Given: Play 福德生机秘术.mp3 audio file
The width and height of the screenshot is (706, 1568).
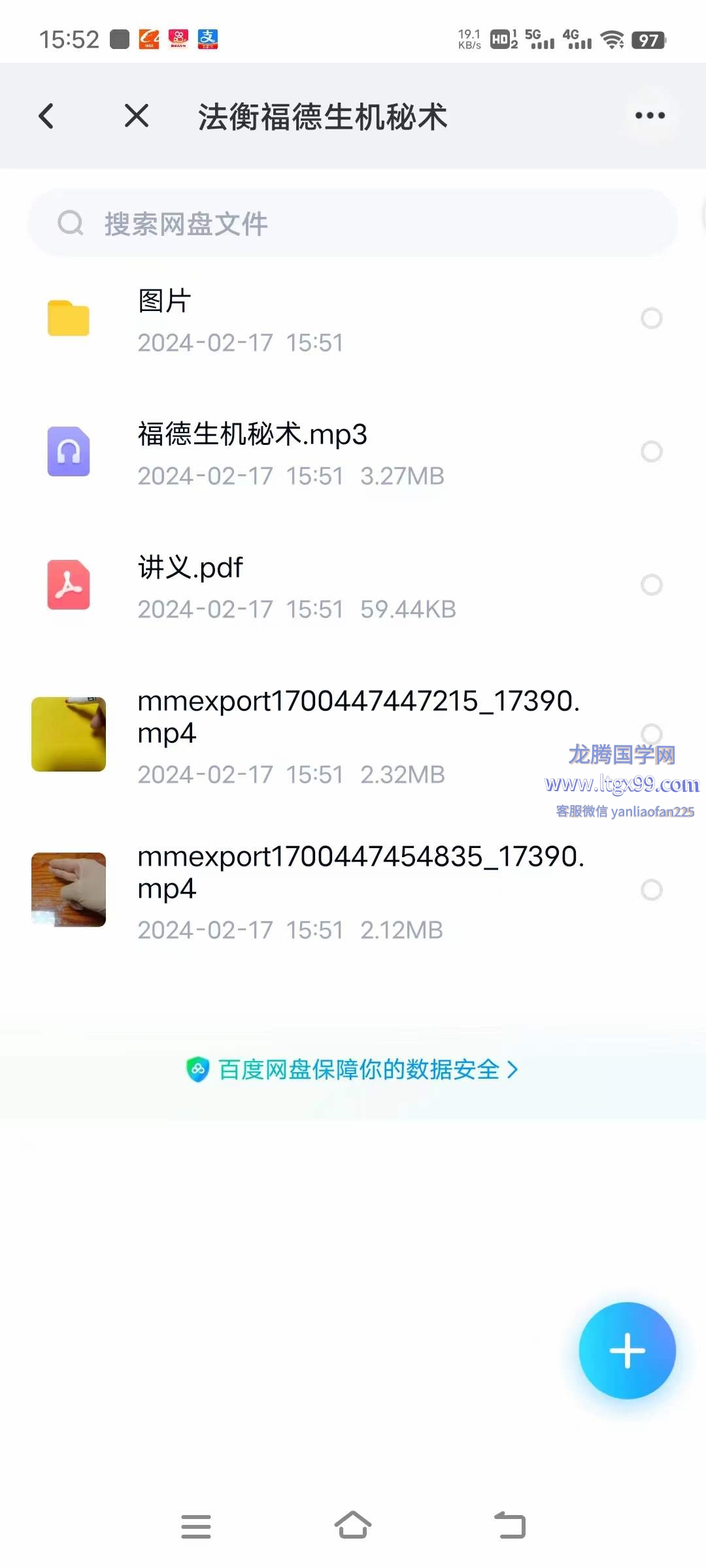Looking at the screenshot, I should [x=261, y=452].
